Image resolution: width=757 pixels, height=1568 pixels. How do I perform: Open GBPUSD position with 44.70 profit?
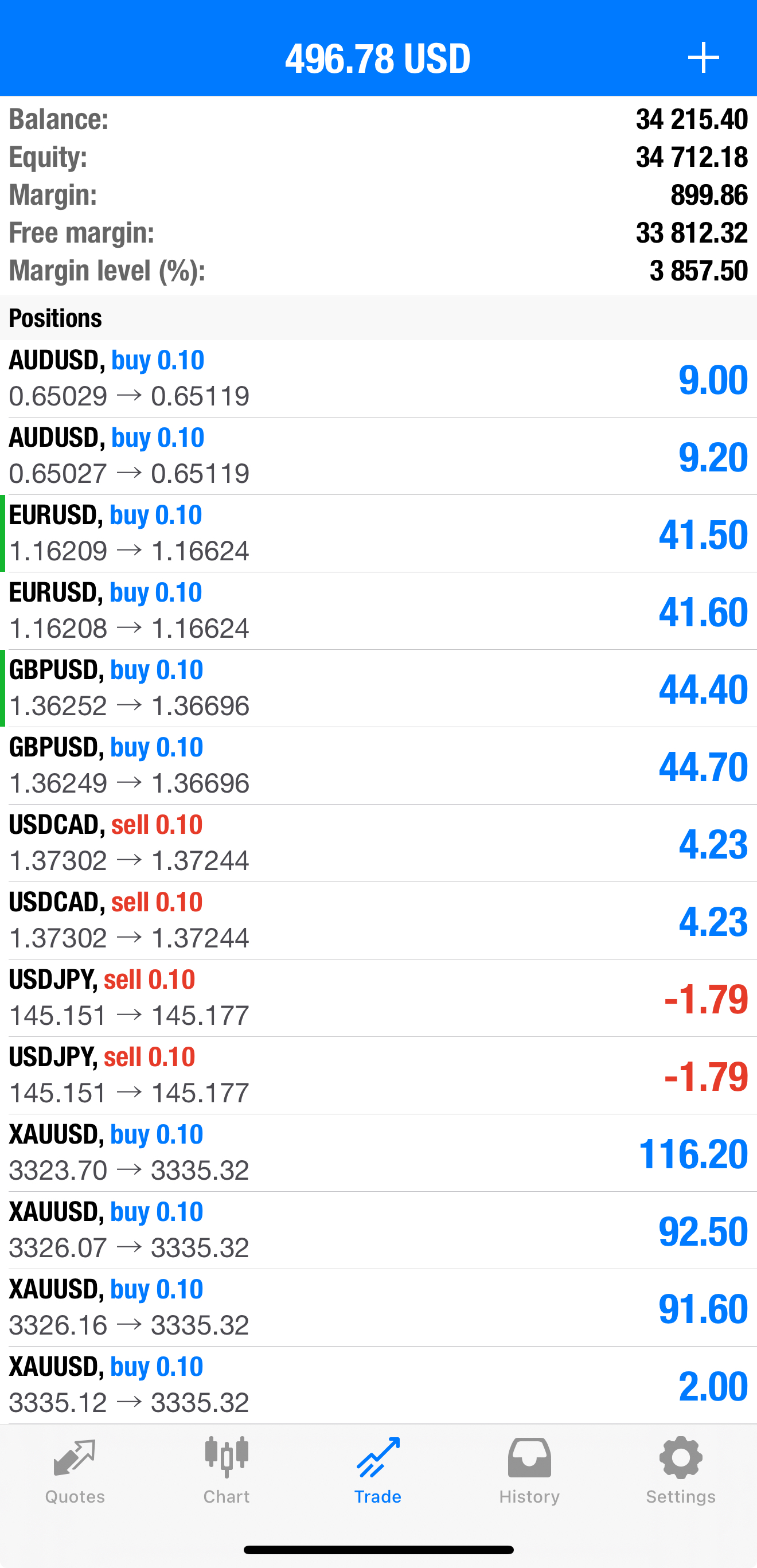378,765
